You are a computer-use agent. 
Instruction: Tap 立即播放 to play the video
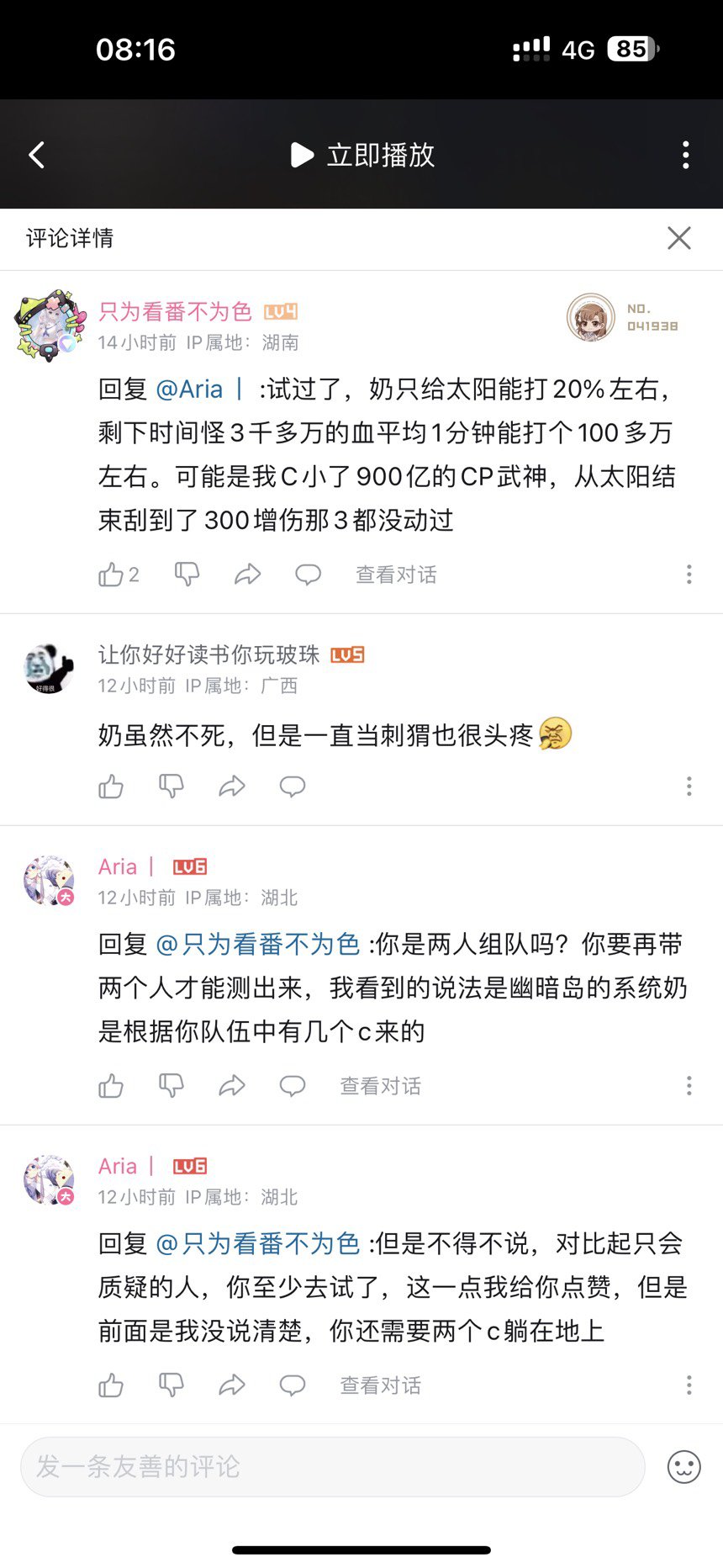coord(362,155)
